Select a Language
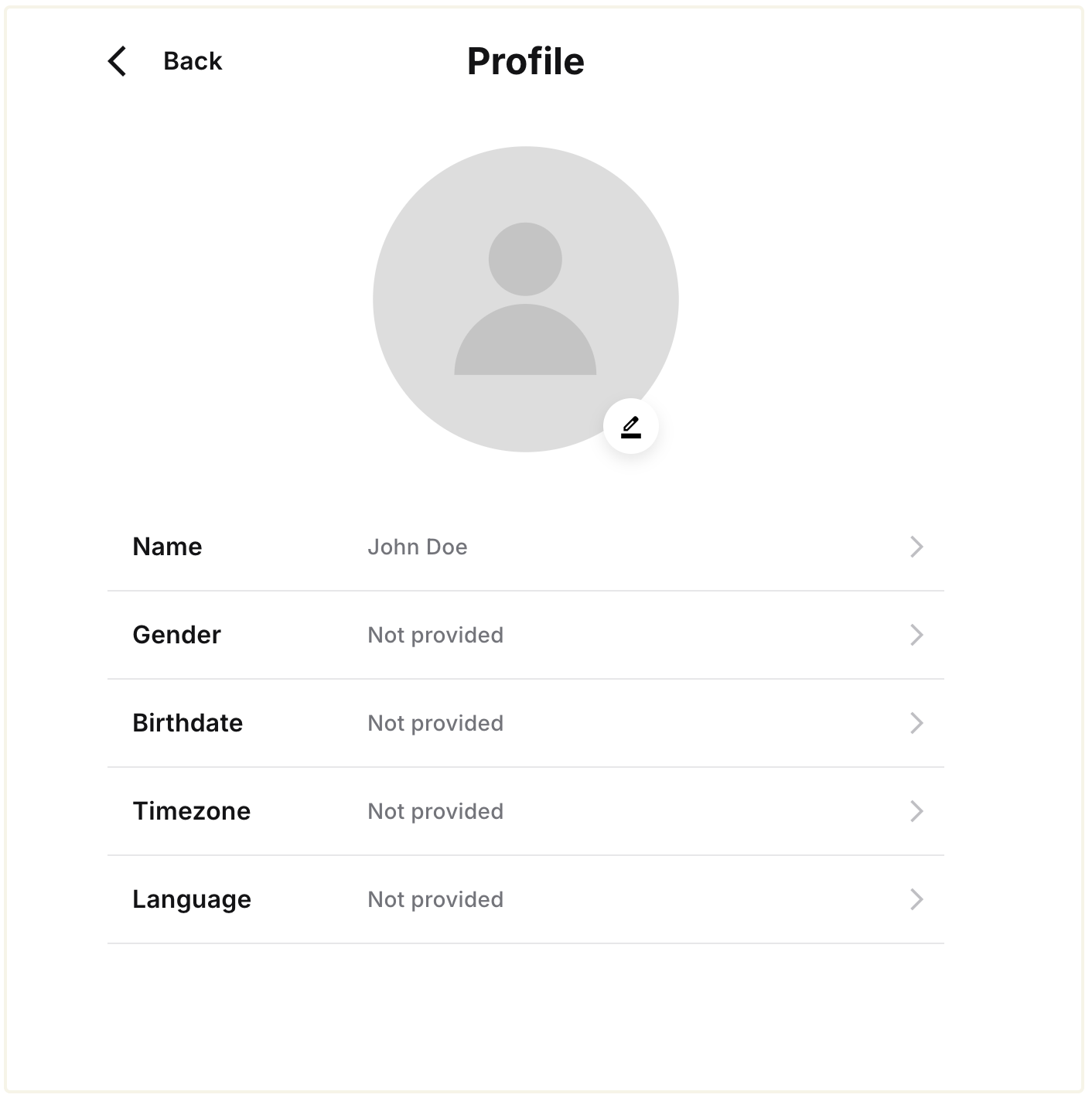Viewport: 1092px width, 1098px height. 525,900
